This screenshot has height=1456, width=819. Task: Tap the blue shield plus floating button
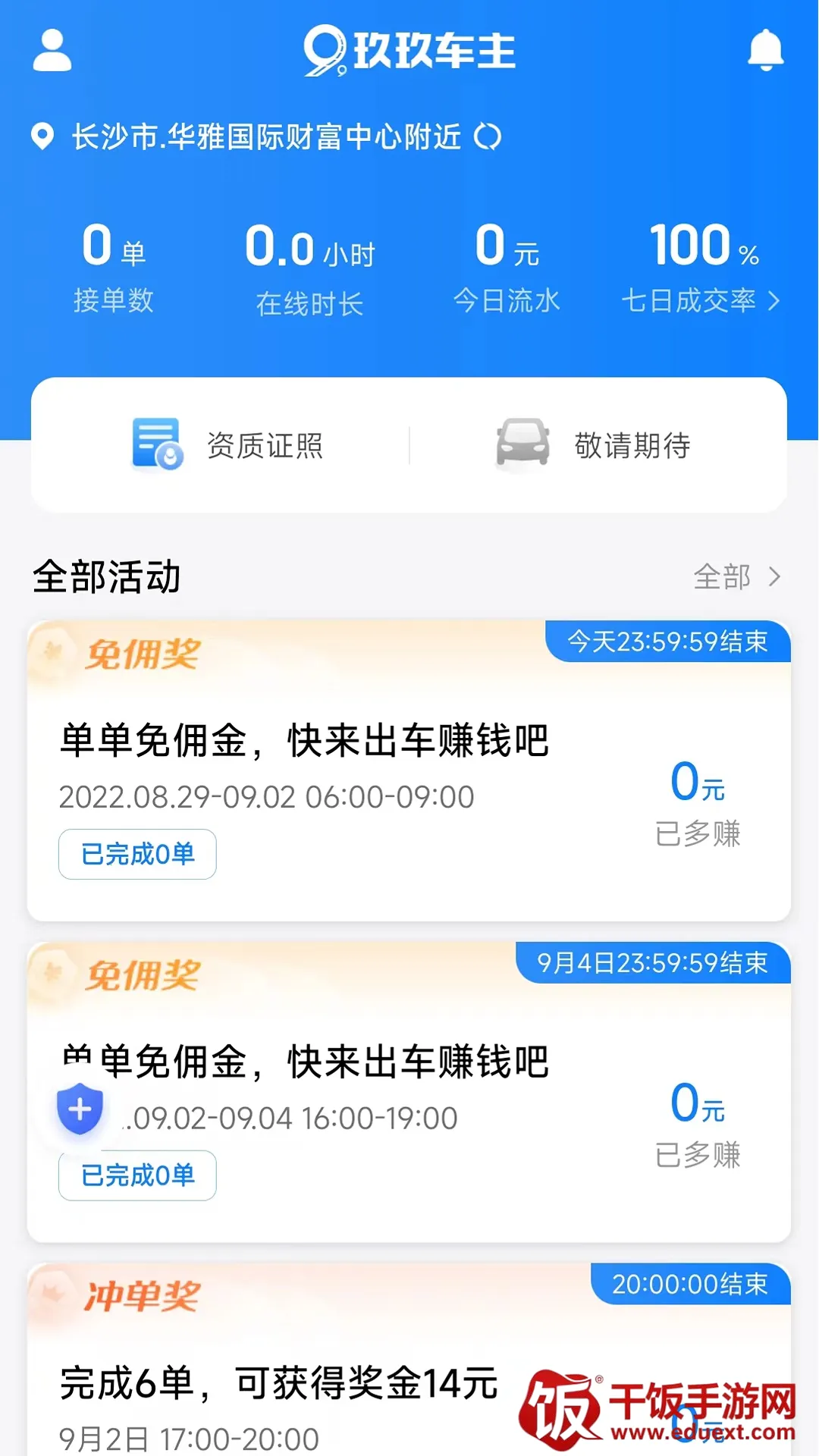pos(80,1109)
